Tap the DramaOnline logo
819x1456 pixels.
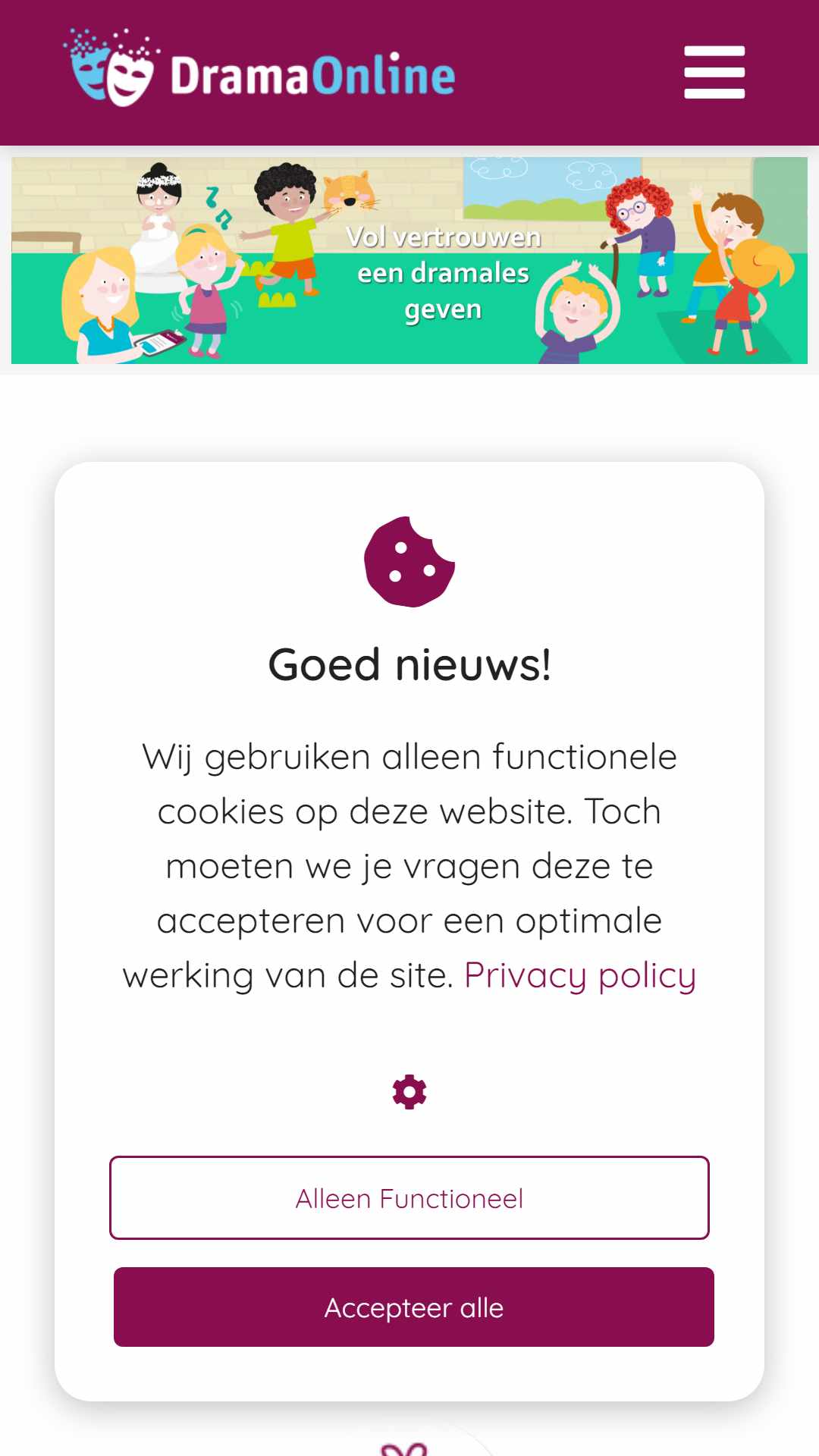(259, 68)
